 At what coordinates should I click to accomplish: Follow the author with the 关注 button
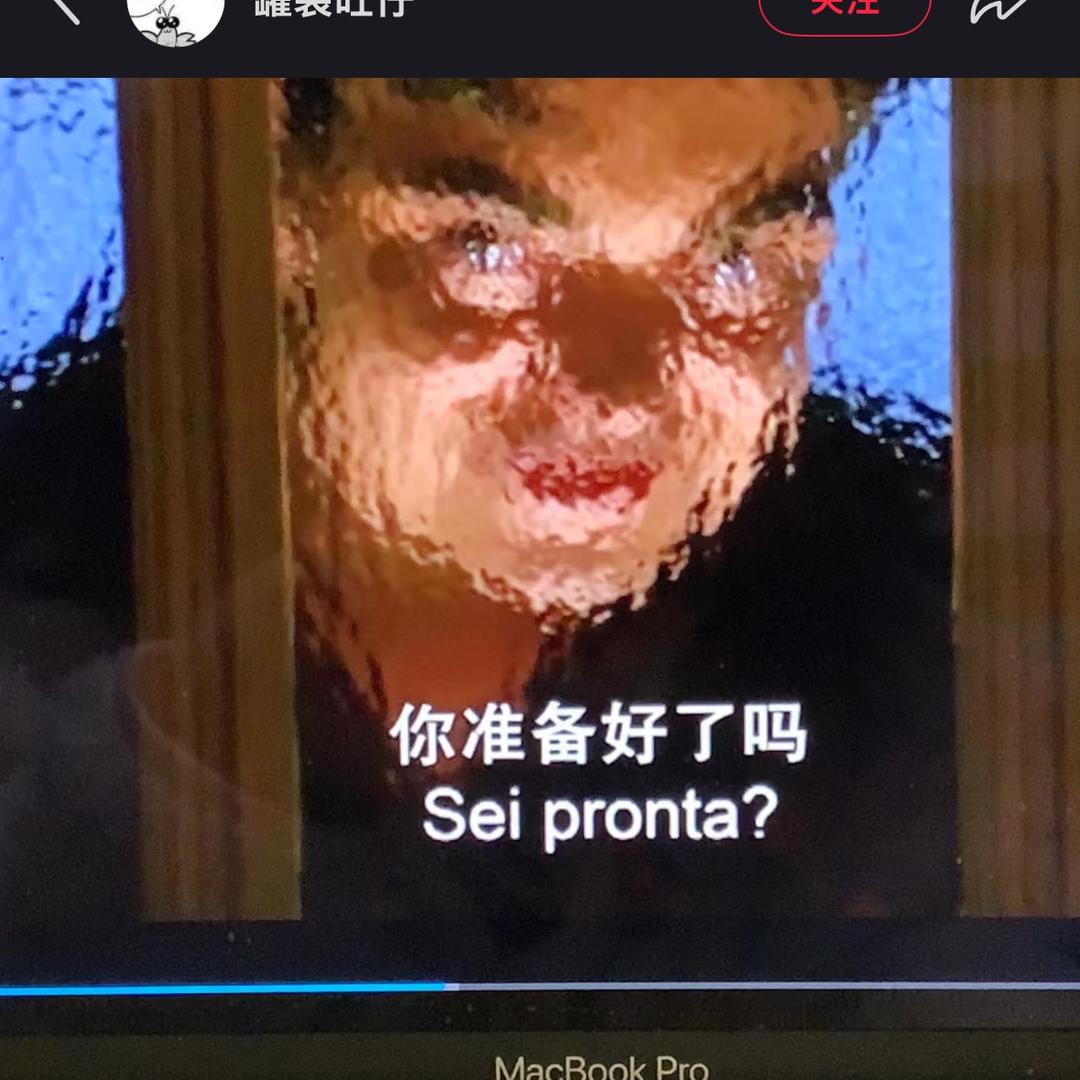(x=845, y=10)
